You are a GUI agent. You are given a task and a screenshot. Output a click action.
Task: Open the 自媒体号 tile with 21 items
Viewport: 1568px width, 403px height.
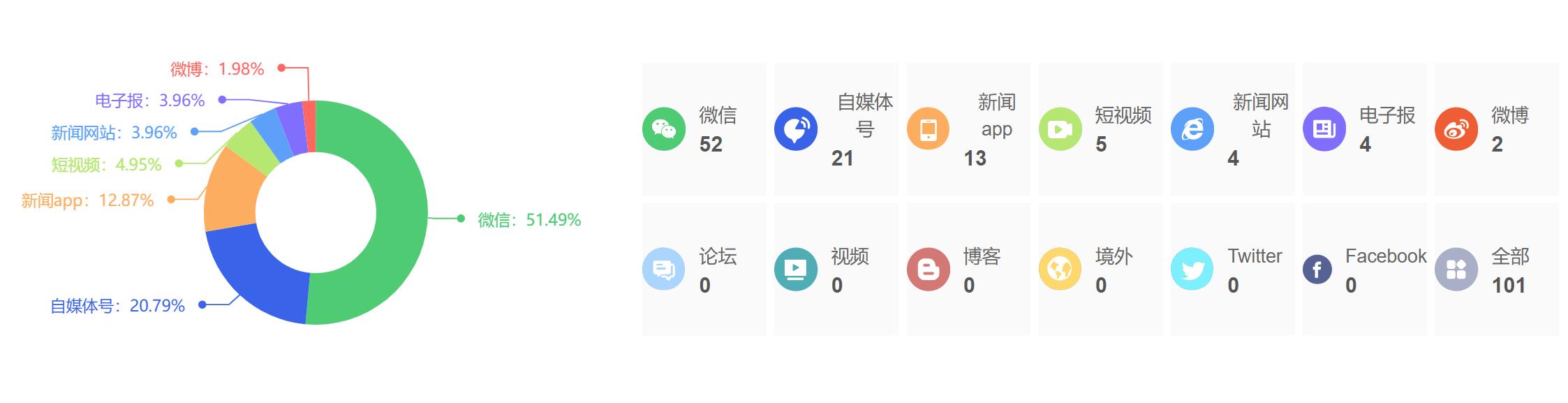pyautogui.click(x=836, y=129)
